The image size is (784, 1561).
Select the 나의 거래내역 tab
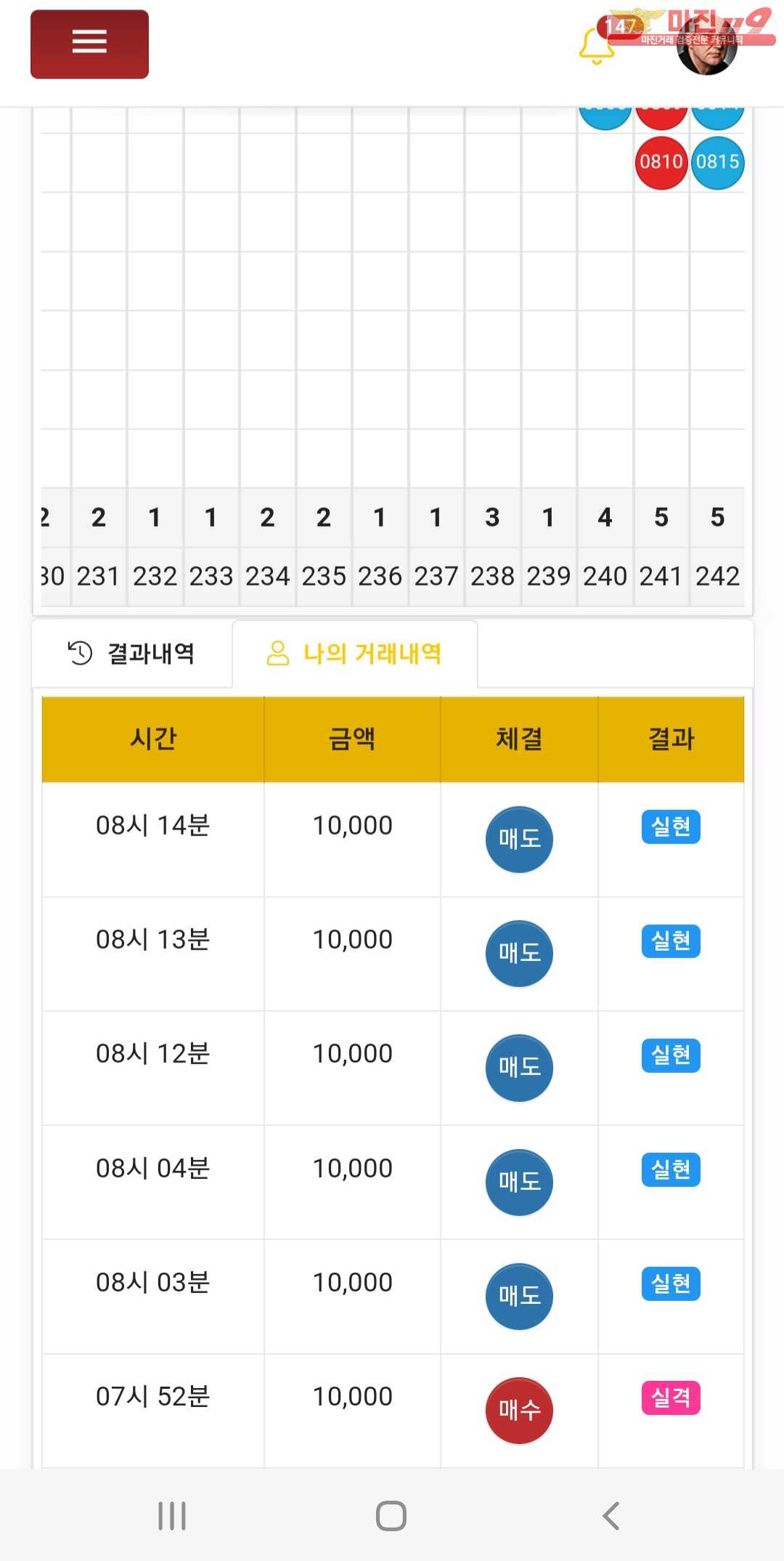tap(355, 654)
